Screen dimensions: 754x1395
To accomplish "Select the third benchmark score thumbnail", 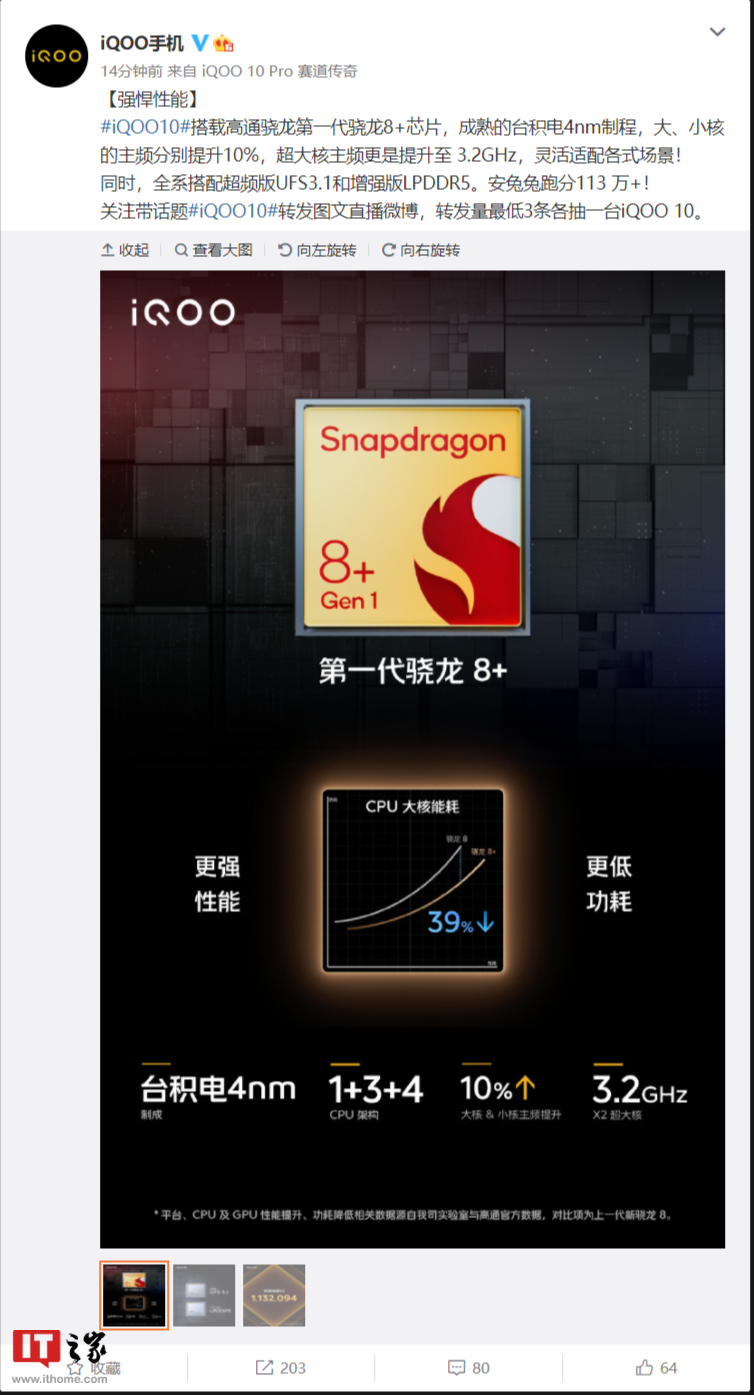I will [274, 1296].
